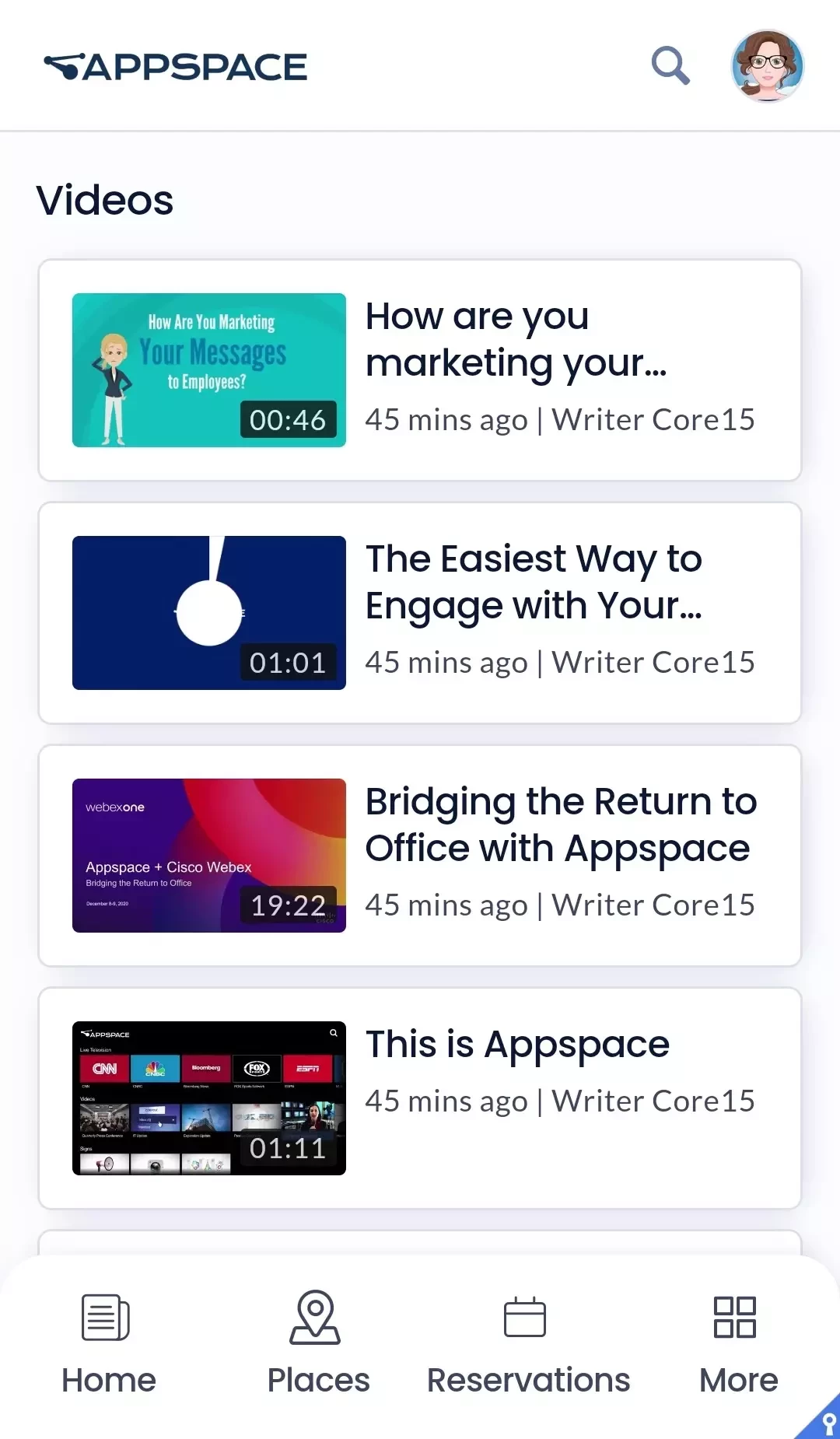Screen dimensions: 840x1439
Task: Open the 'How are you marketing your...' video
Action: pos(420,370)
